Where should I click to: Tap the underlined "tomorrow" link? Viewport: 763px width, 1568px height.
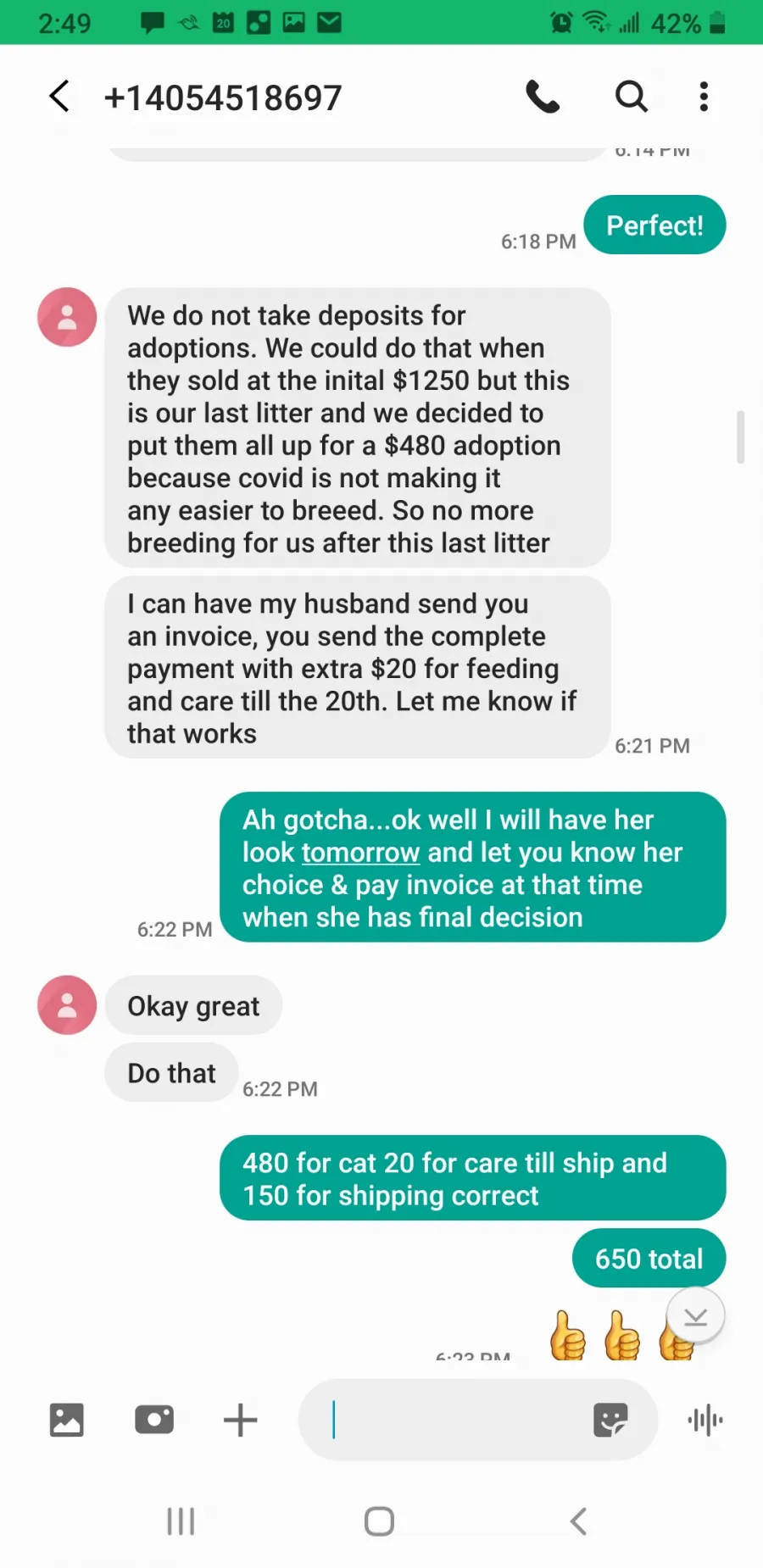(x=361, y=853)
